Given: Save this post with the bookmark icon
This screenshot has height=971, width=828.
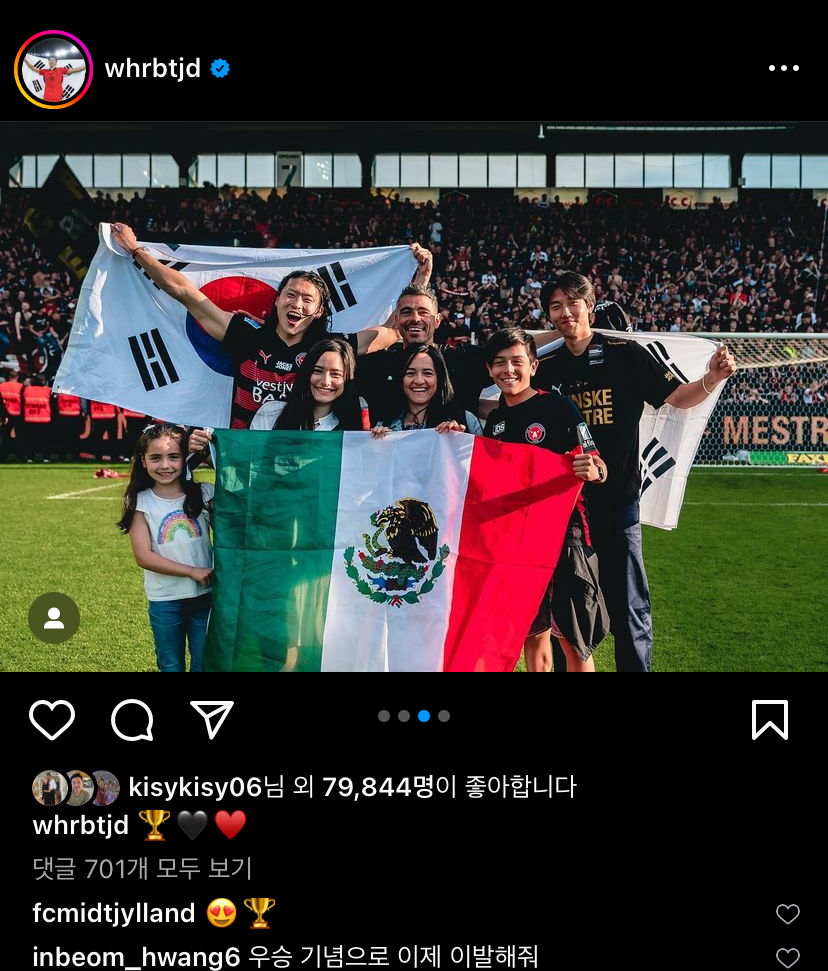Looking at the screenshot, I should click(769, 719).
